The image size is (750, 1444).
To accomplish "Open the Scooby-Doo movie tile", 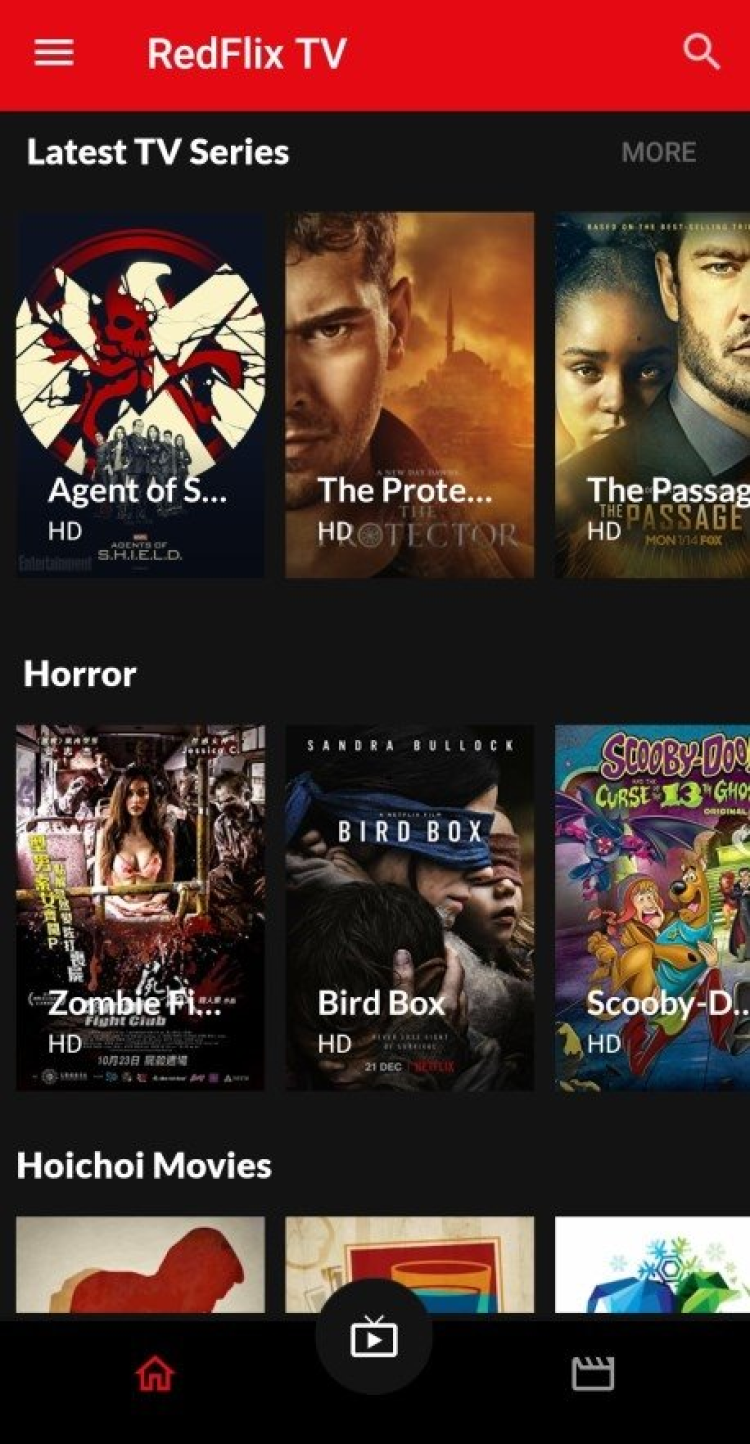I will (652, 907).
